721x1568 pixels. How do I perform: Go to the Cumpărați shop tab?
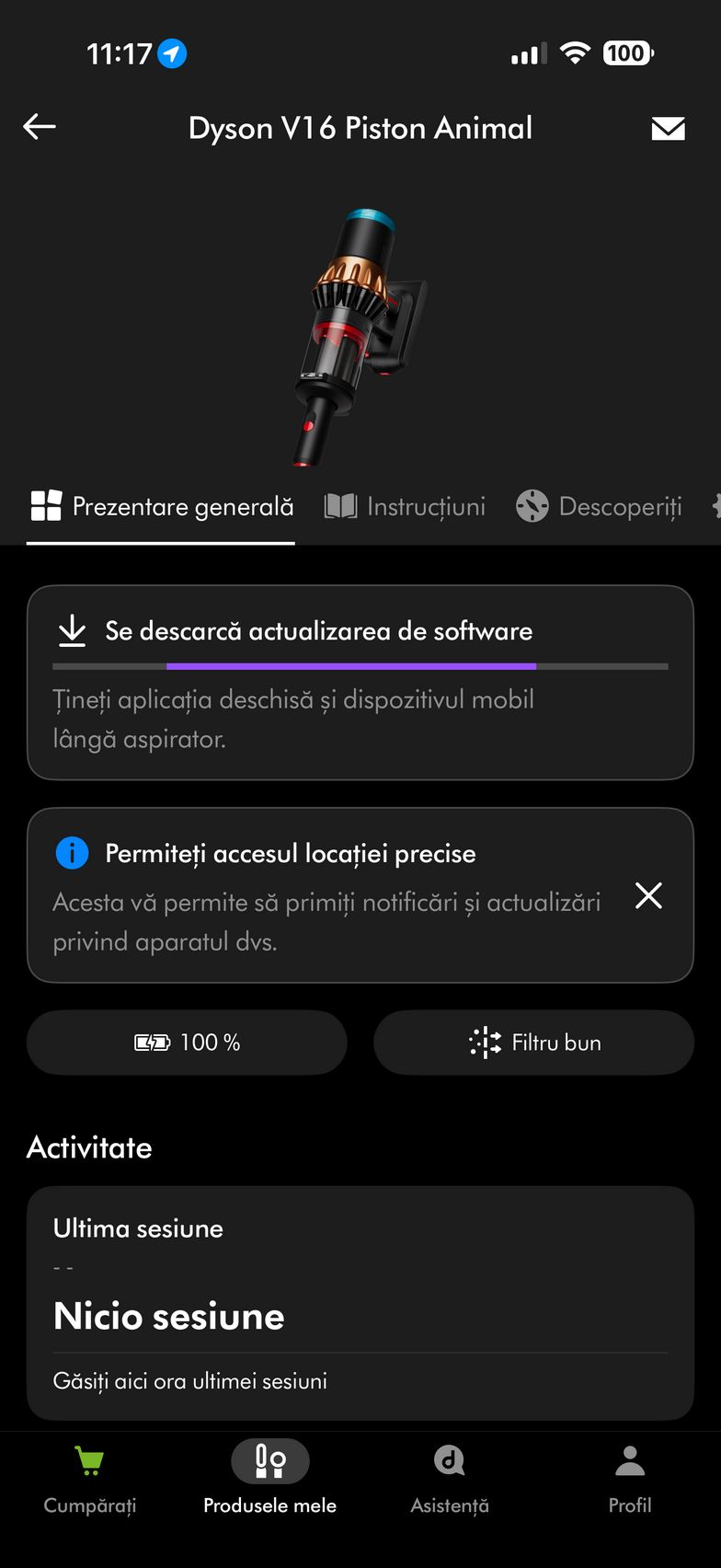pyautogui.click(x=90, y=1479)
